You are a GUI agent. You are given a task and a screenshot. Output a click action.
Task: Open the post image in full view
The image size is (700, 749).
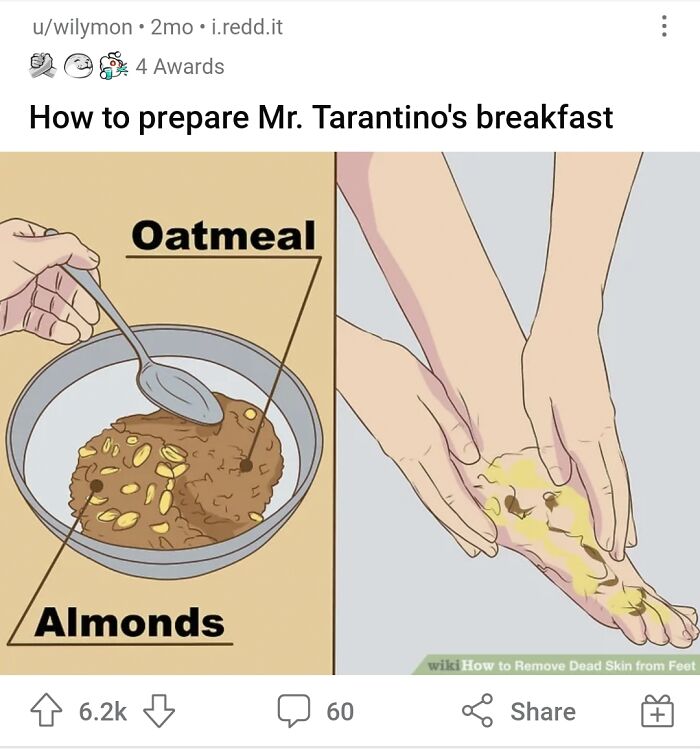coord(350,412)
